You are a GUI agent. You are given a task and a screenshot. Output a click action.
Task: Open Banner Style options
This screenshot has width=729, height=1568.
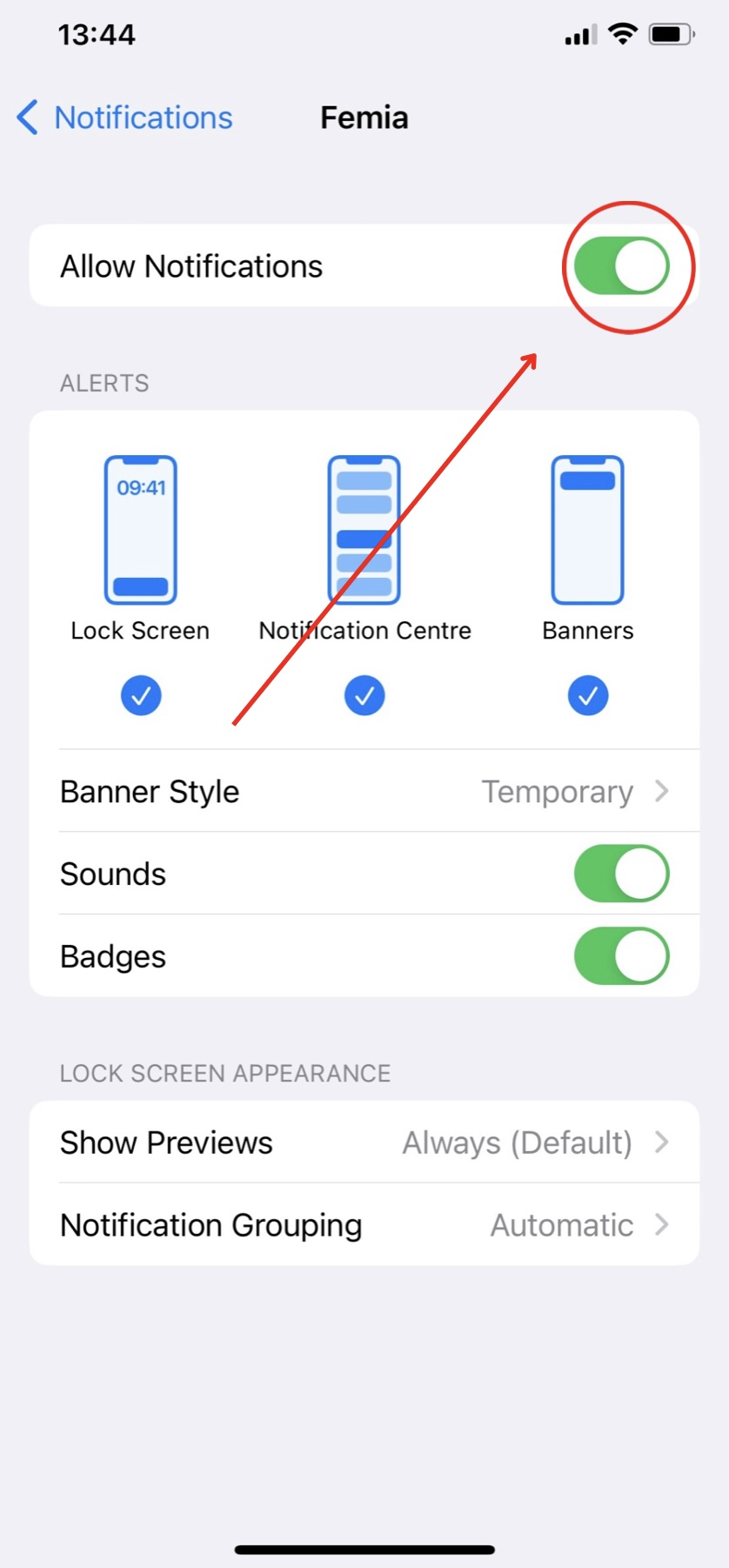click(x=364, y=791)
